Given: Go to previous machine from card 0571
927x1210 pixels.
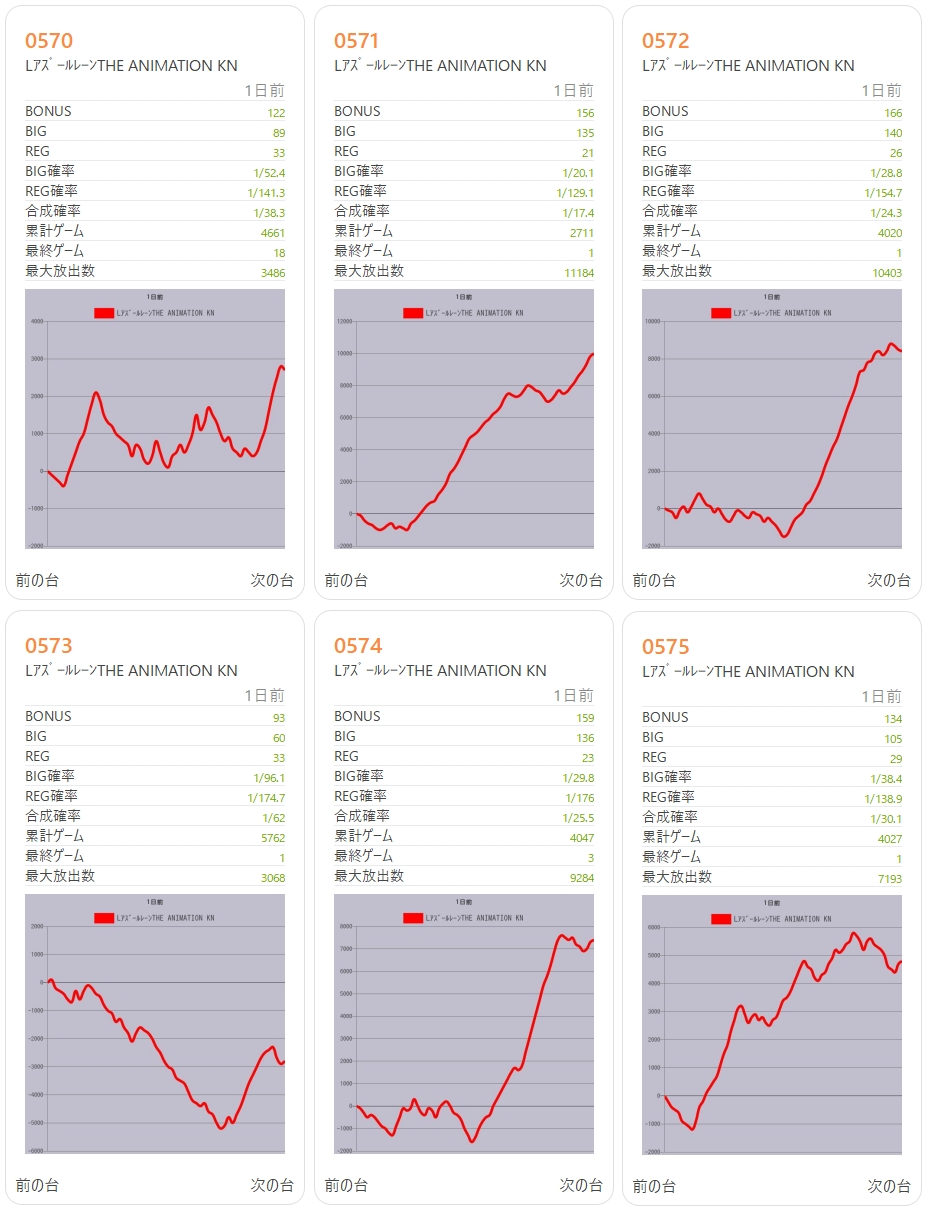Looking at the screenshot, I should (346, 580).
